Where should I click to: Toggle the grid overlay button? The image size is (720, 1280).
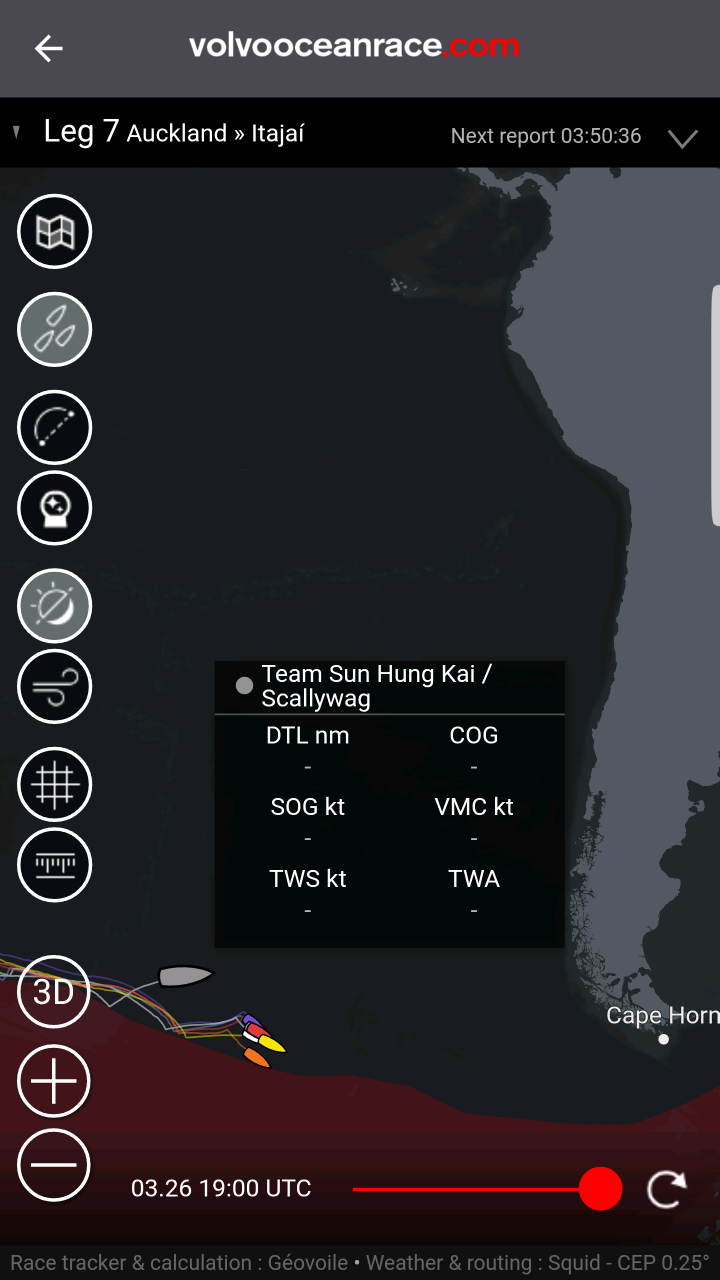click(55, 784)
